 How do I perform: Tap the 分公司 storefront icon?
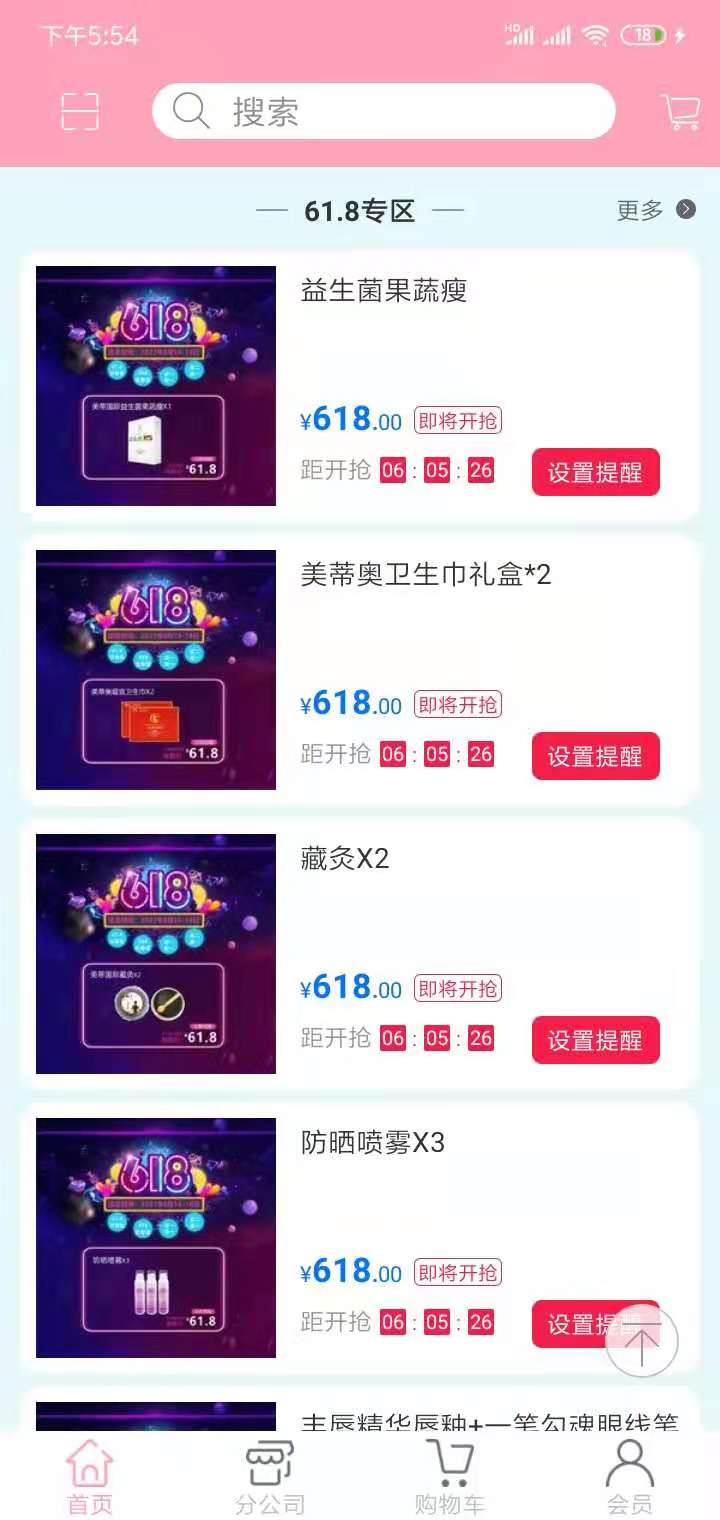pos(268,1462)
